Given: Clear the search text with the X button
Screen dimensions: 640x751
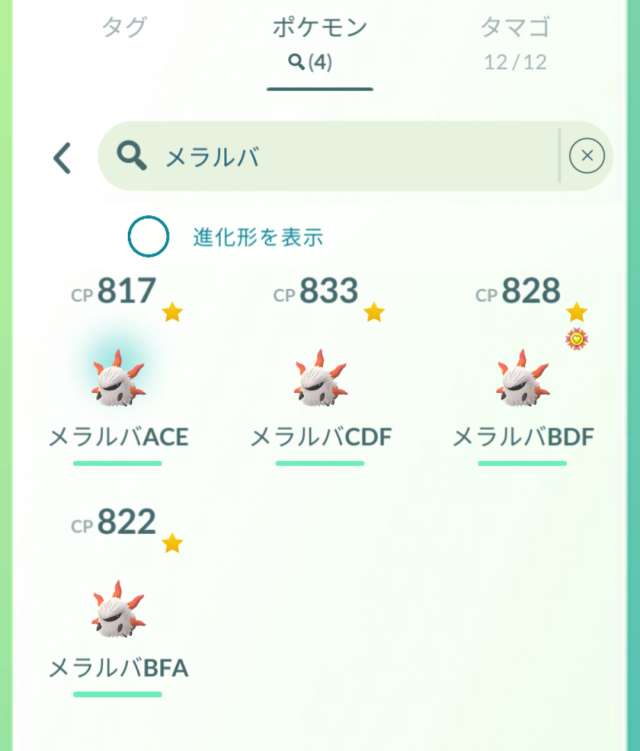Looking at the screenshot, I should tap(587, 155).
